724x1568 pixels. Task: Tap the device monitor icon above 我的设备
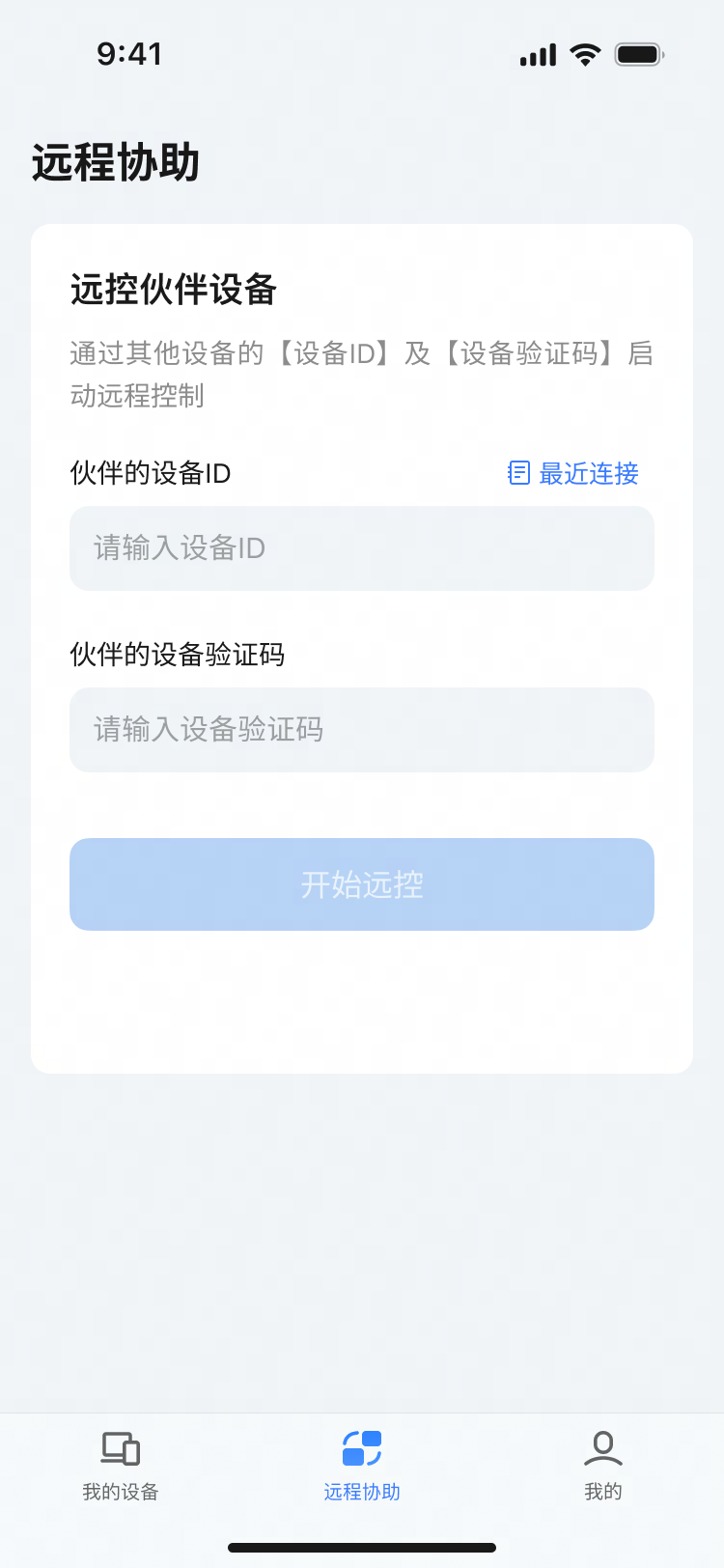[x=120, y=1447]
